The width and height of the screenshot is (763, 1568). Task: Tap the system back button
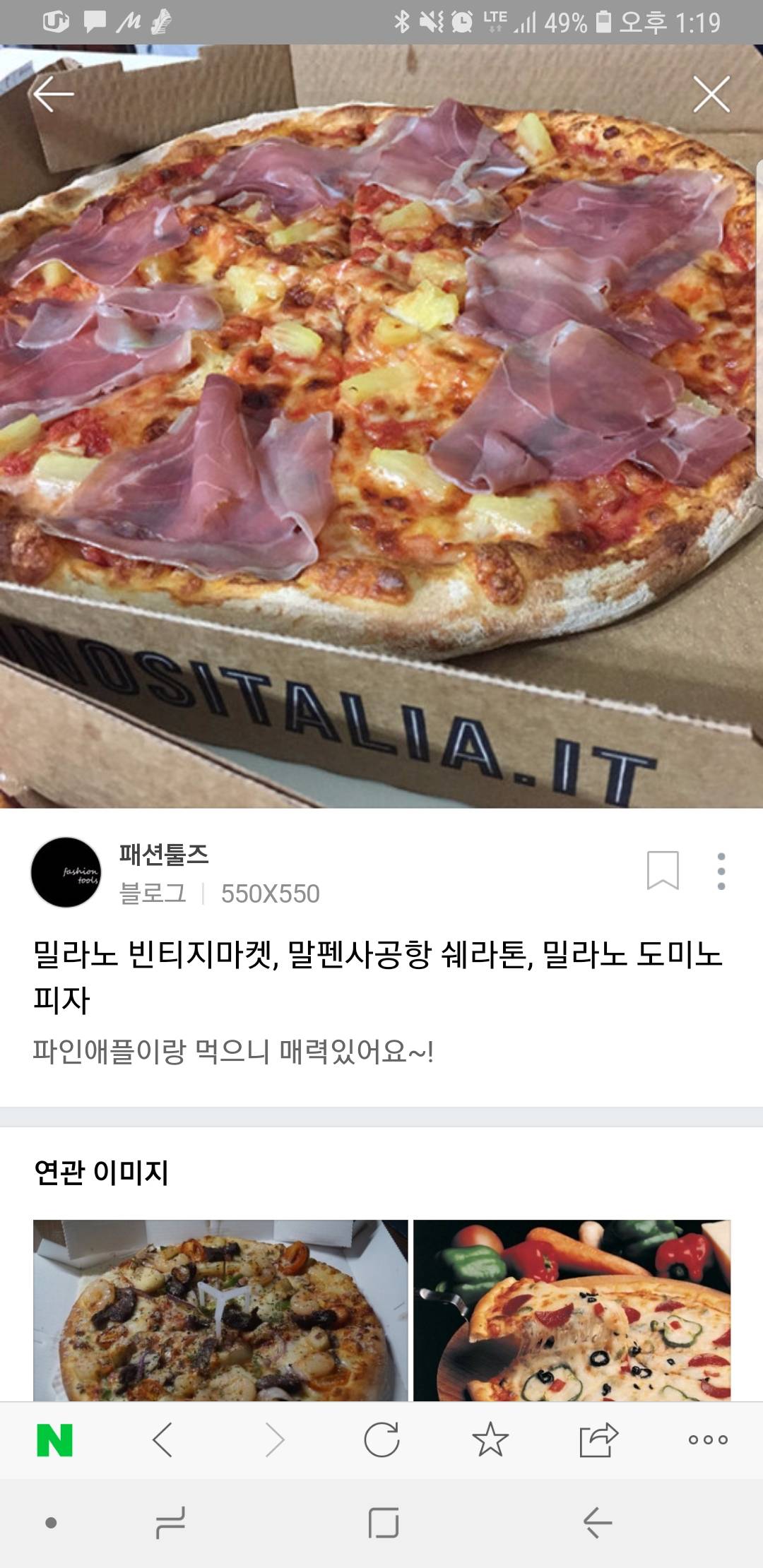597,1522
